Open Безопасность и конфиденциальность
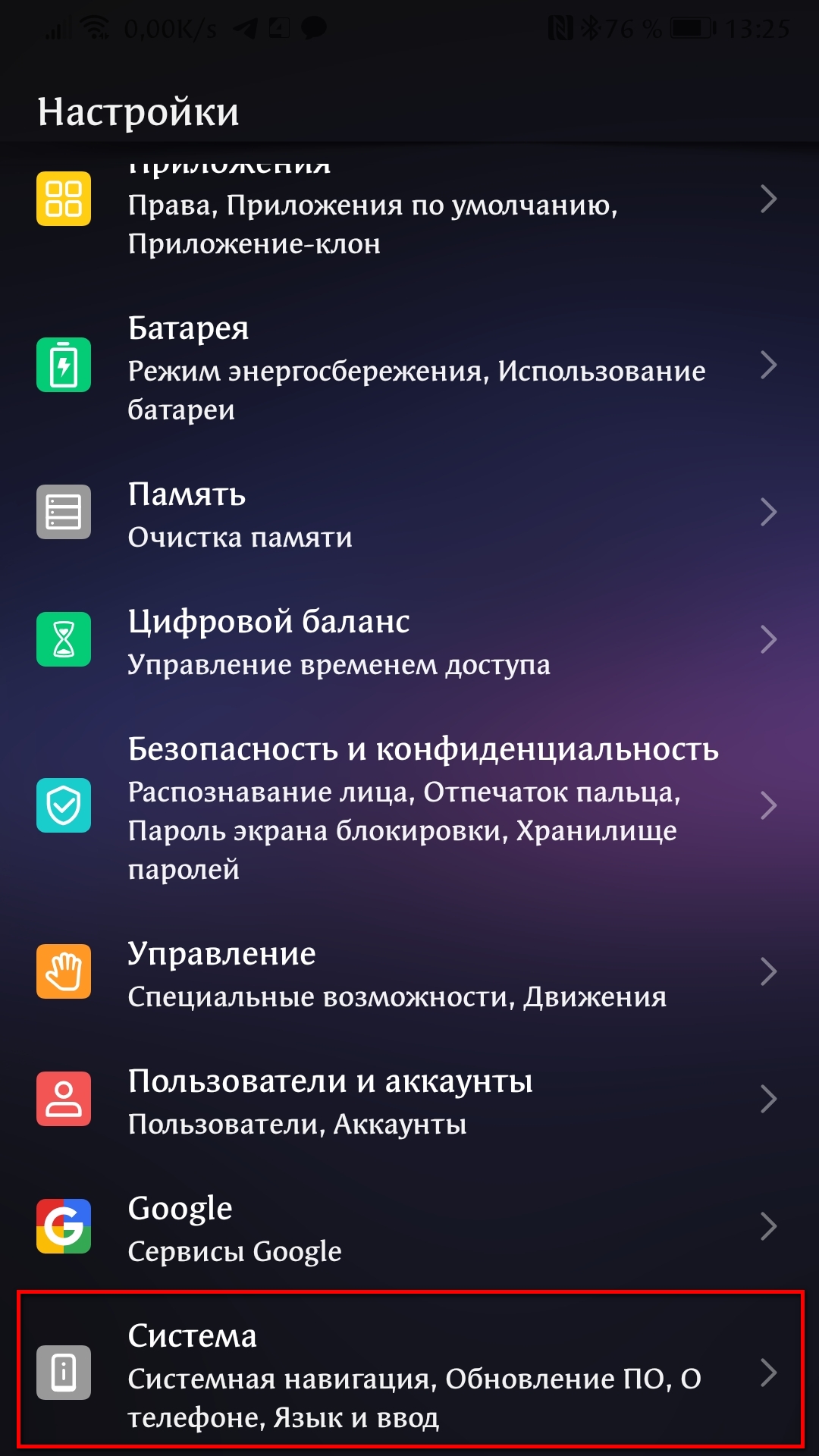819x1456 pixels. [x=409, y=806]
